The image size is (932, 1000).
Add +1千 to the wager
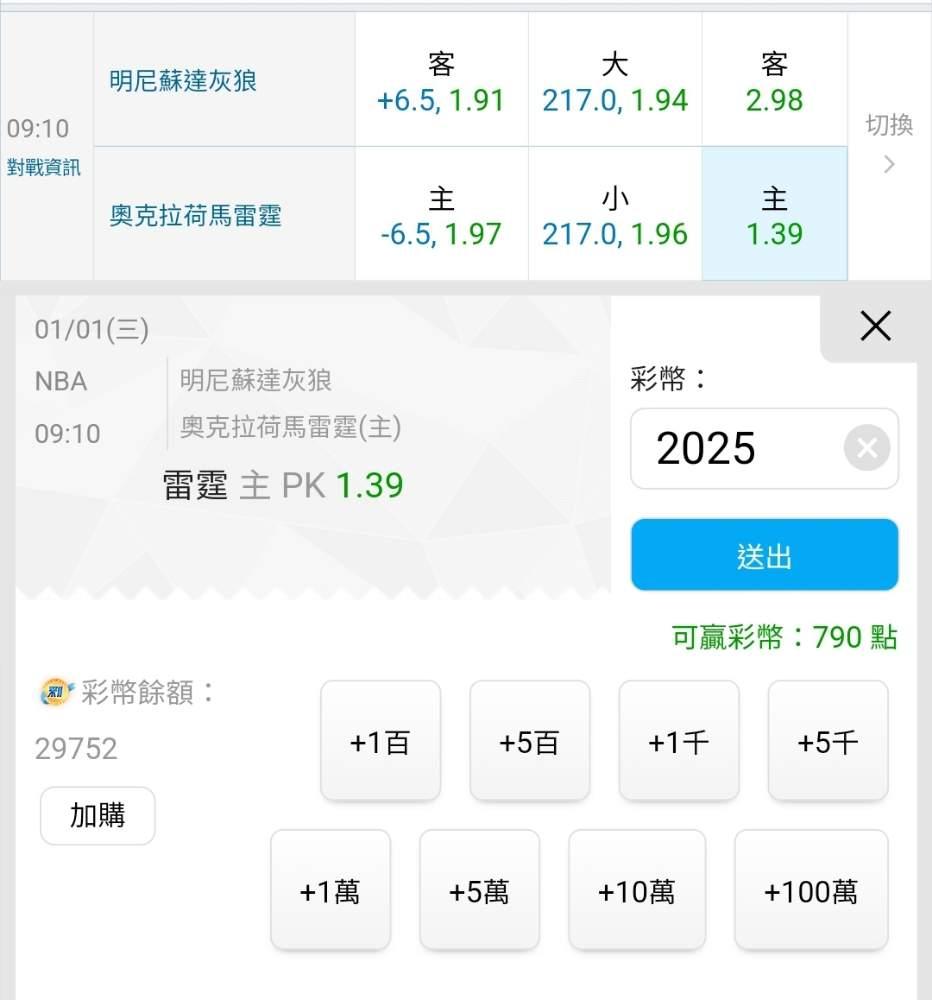click(679, 740)
